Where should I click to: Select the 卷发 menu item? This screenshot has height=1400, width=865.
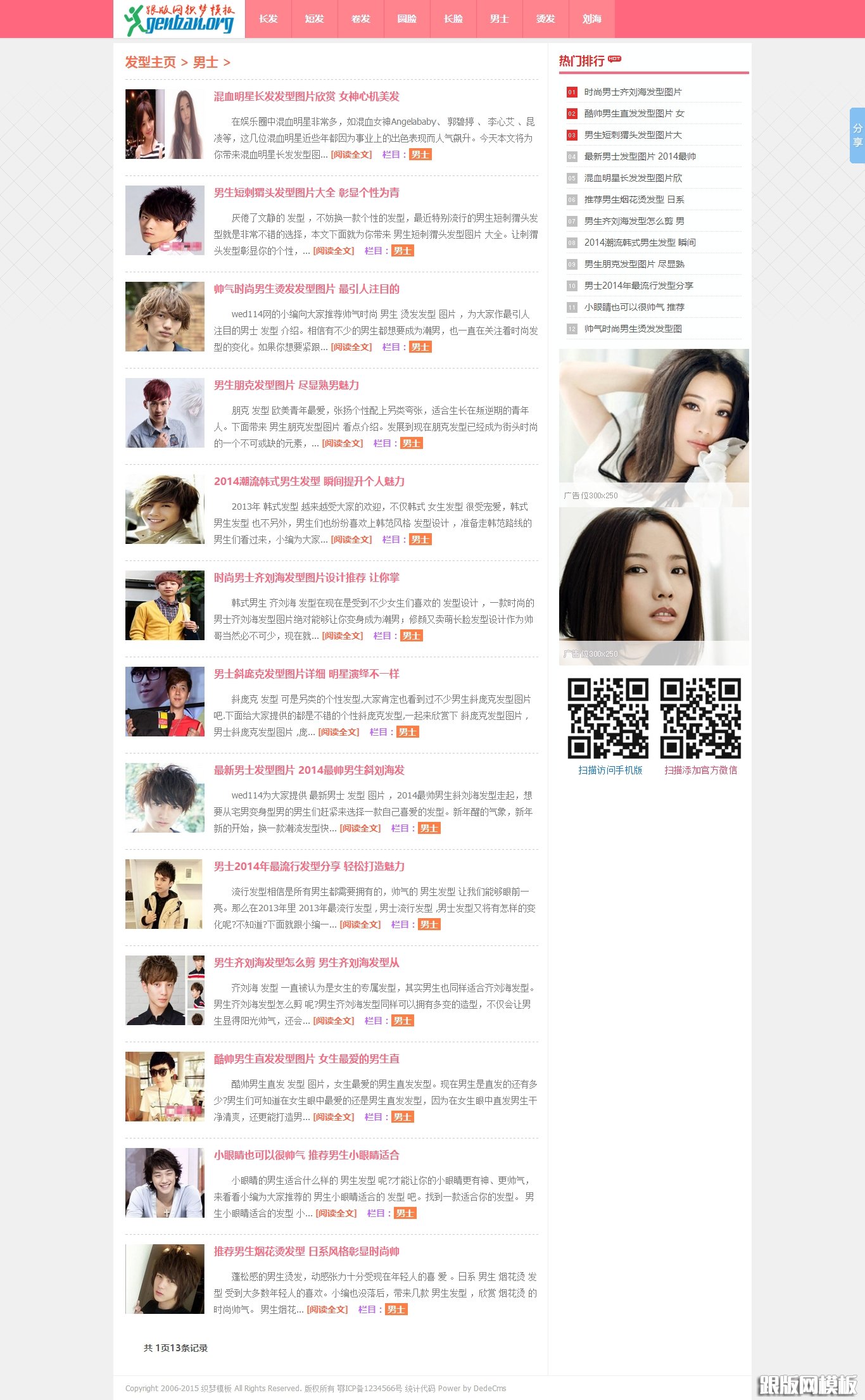click(361, 19)
